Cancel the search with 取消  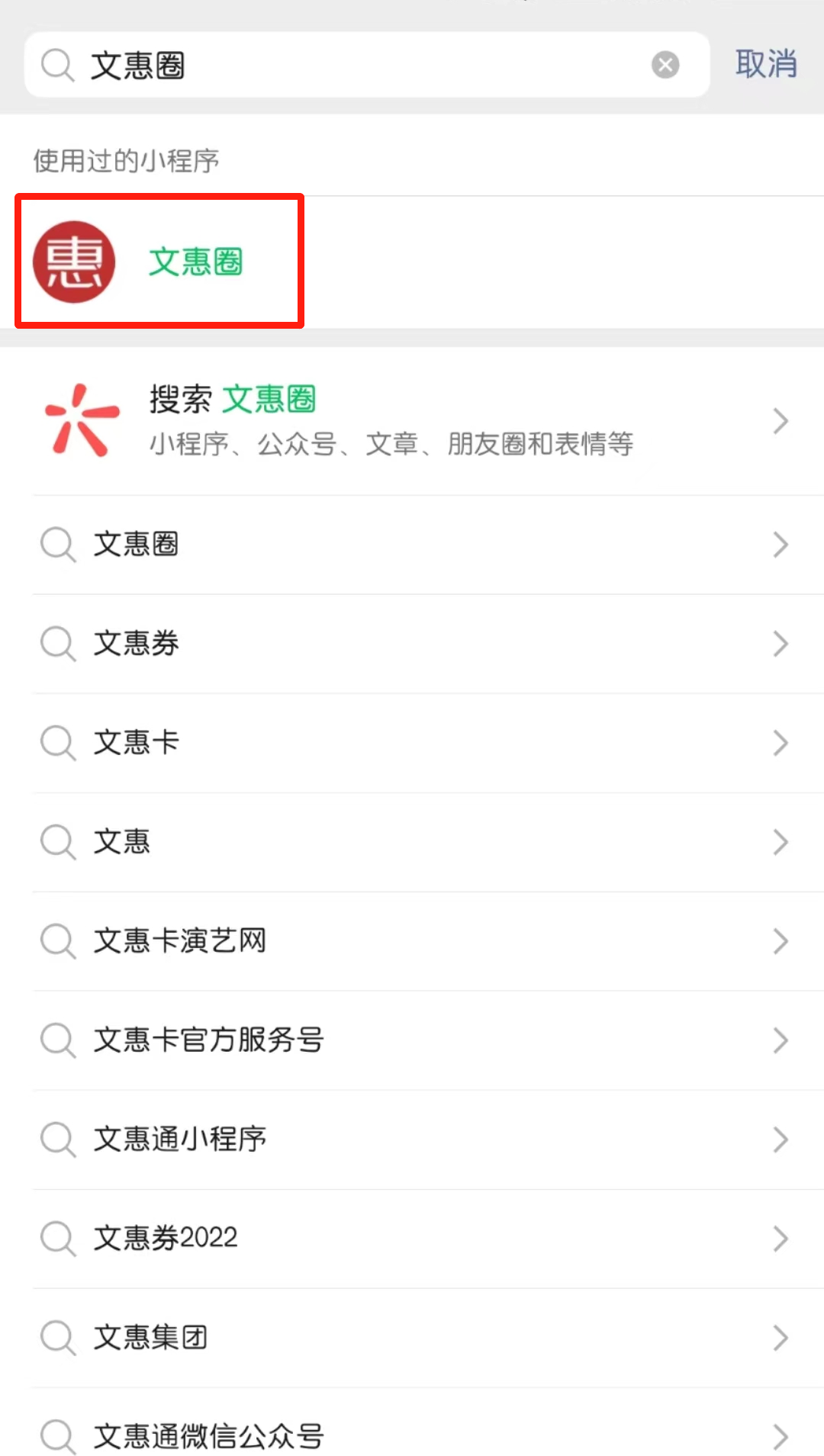[766, 64]
